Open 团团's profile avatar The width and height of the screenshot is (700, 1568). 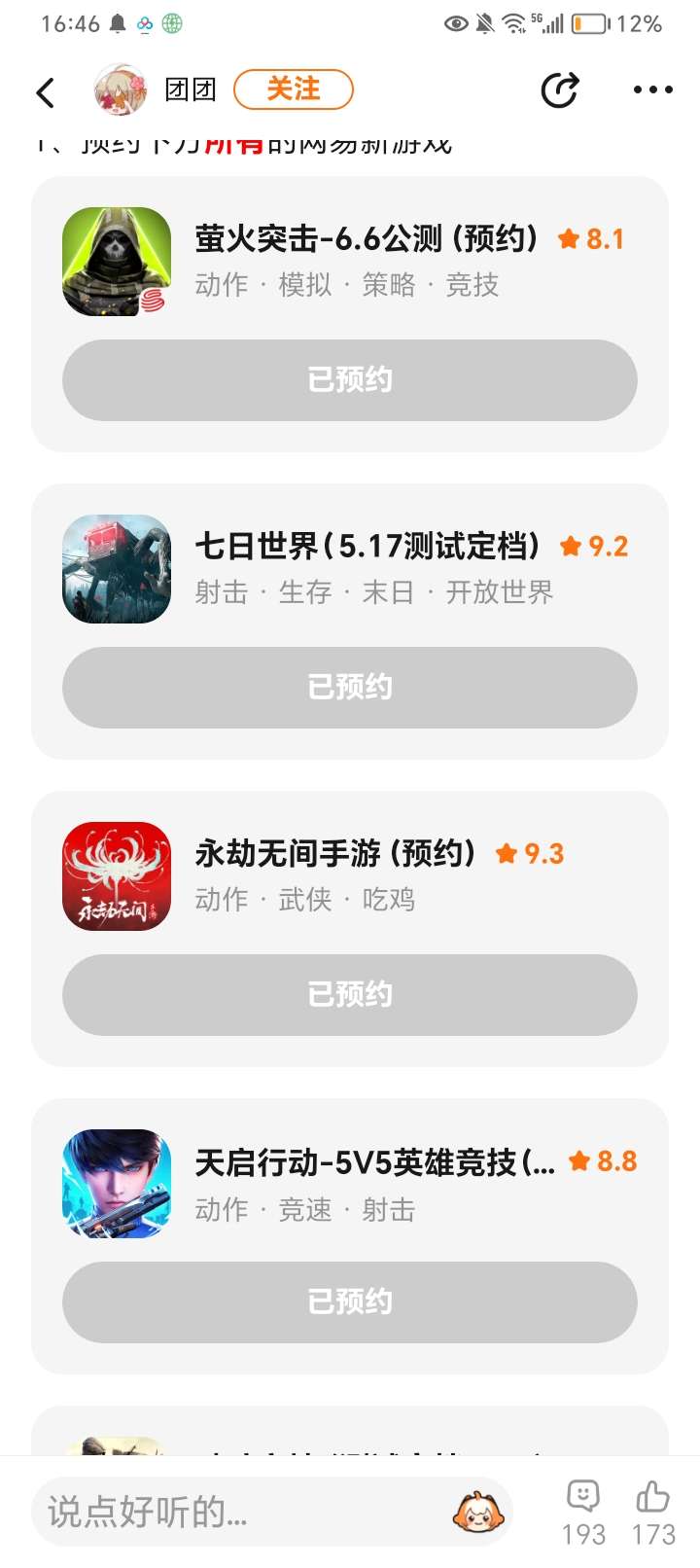pyautogui.click(x=121, y=90)
